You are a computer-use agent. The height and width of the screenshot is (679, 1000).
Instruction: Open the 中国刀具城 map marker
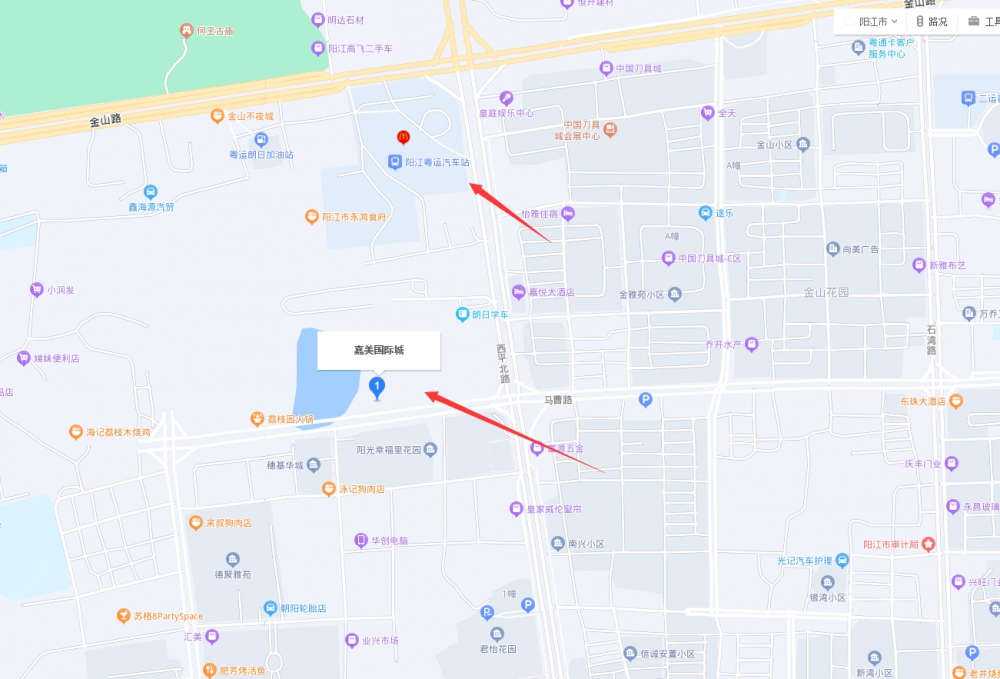tap(605, 69)
